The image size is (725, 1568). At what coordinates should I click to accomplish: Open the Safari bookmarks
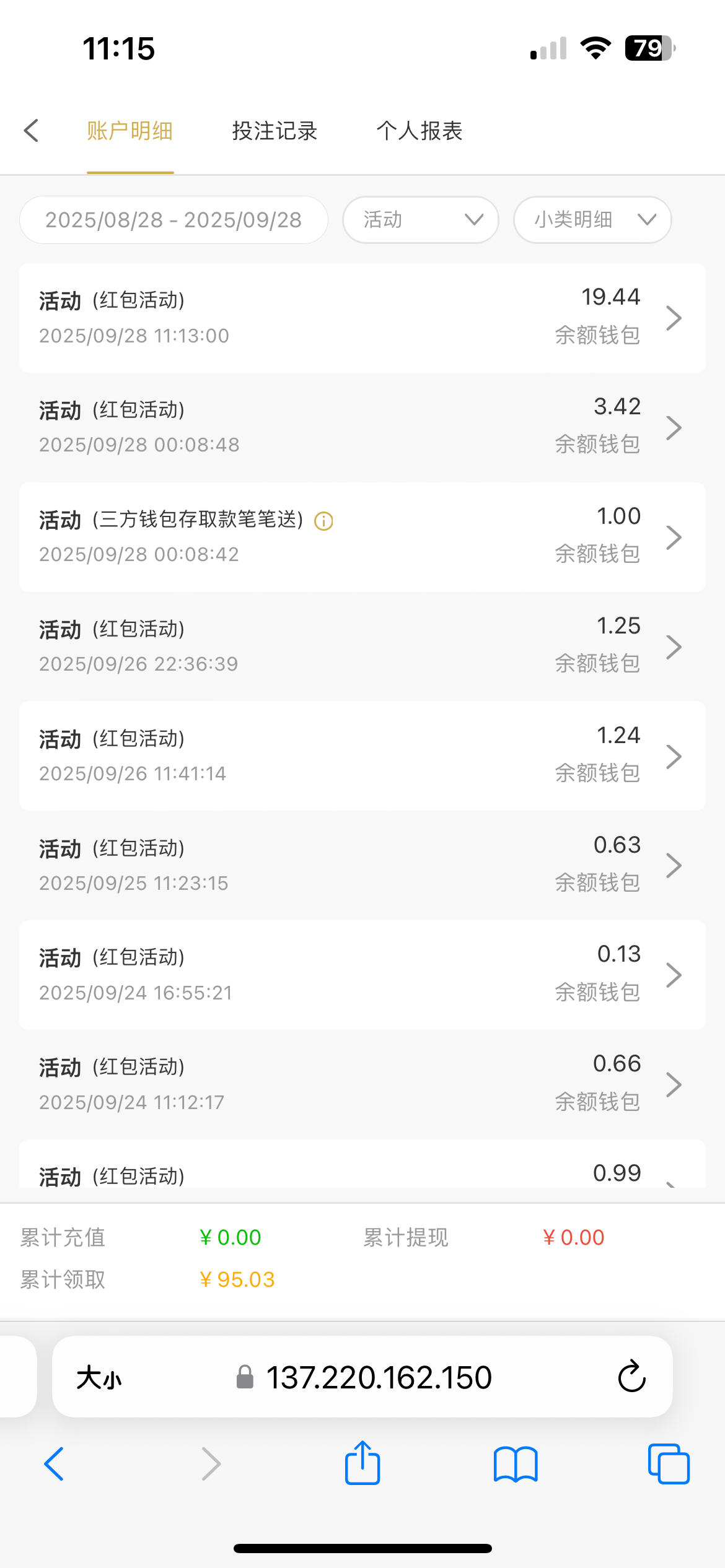(516, 1464)
